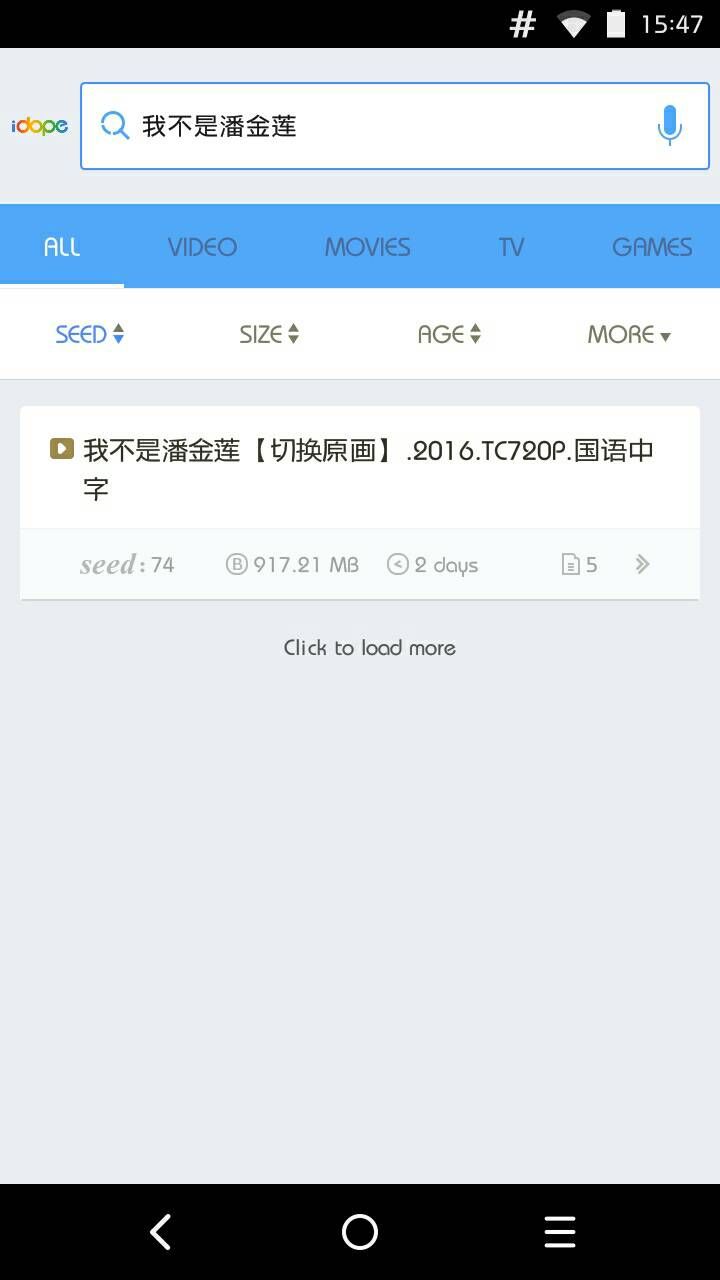
Task: Go back with the system back button
Action: pos(160,1232)
